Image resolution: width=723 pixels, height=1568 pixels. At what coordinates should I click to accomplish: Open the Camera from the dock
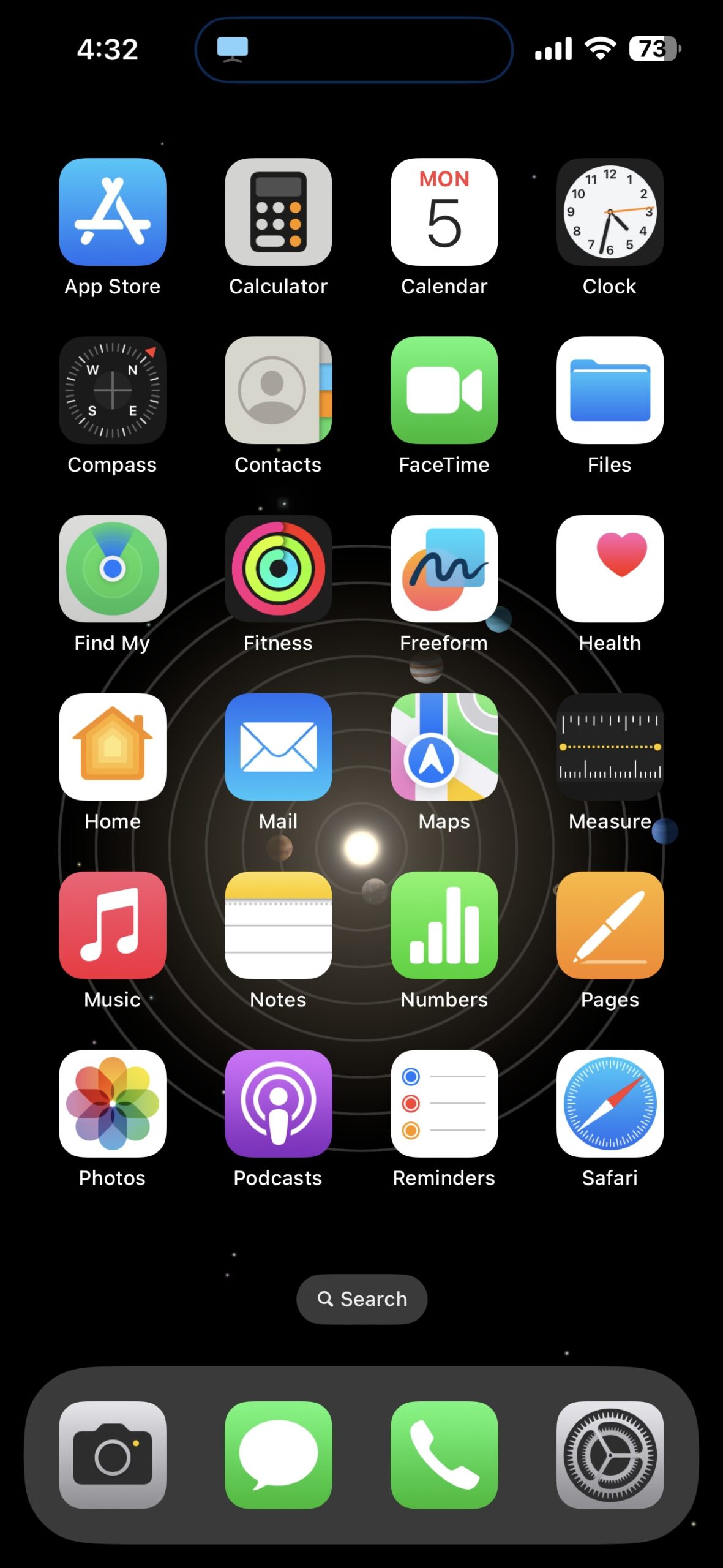point(113,1455)
